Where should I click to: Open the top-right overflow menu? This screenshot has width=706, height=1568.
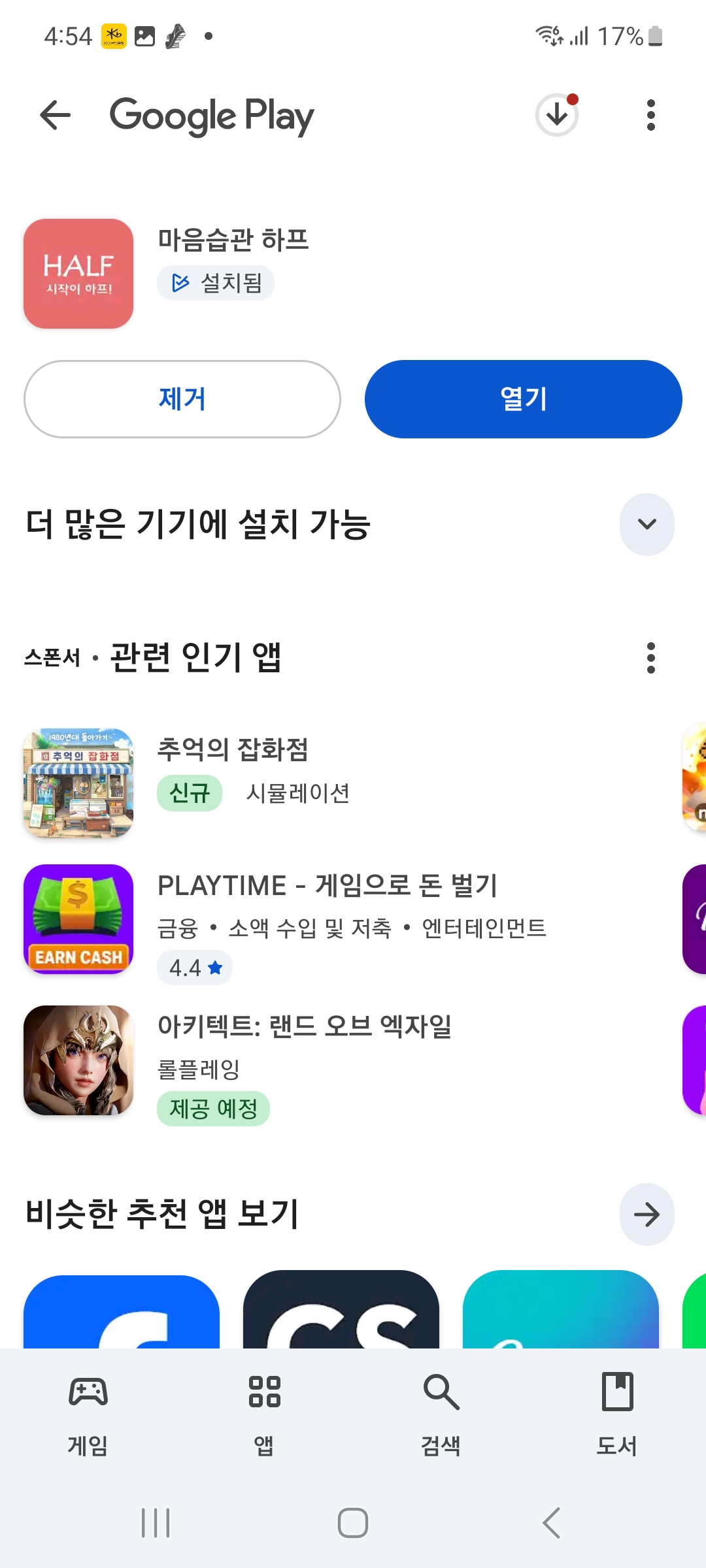point(650,116)
